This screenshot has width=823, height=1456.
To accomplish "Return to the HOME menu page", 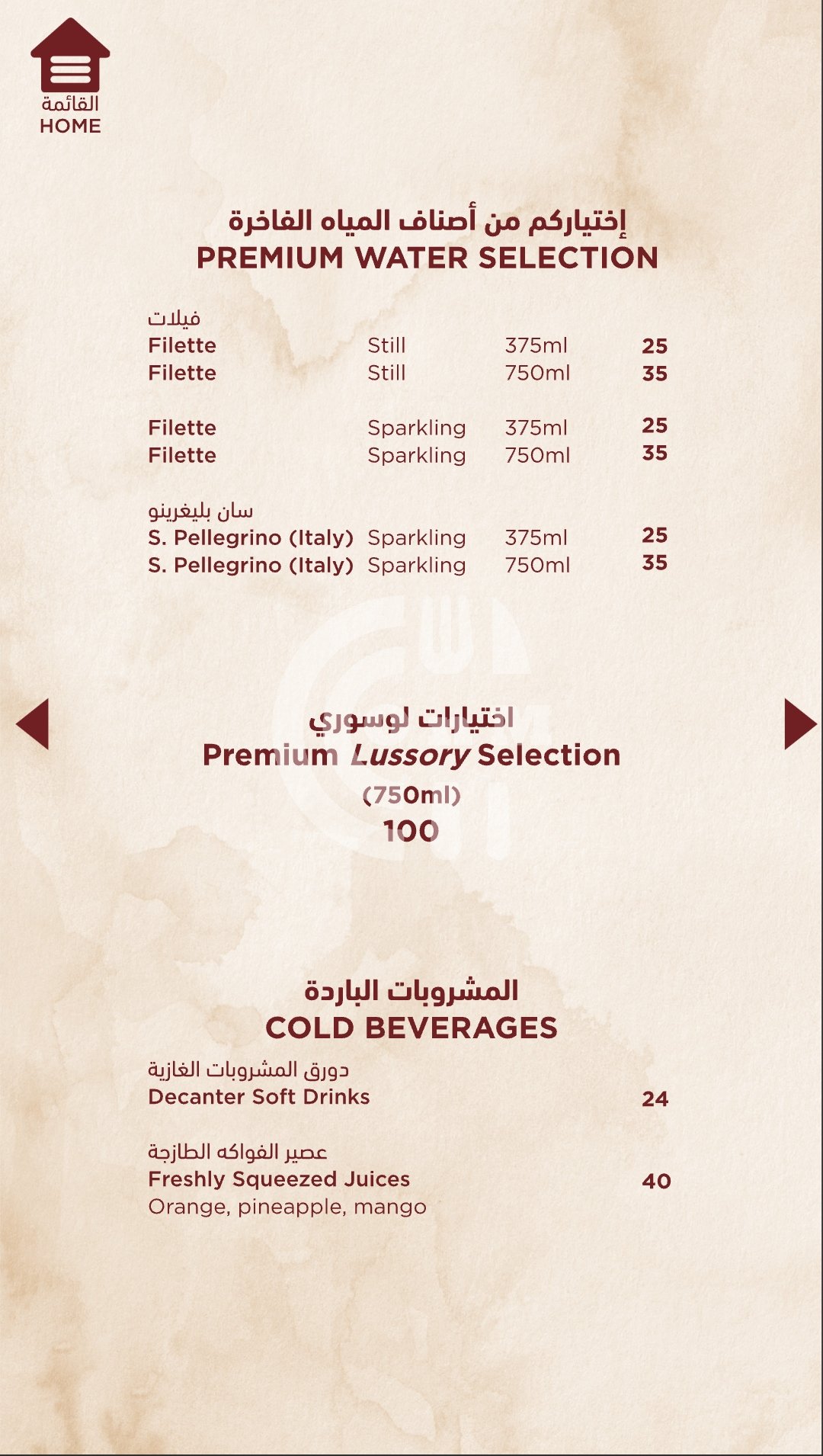I will 70,76.
